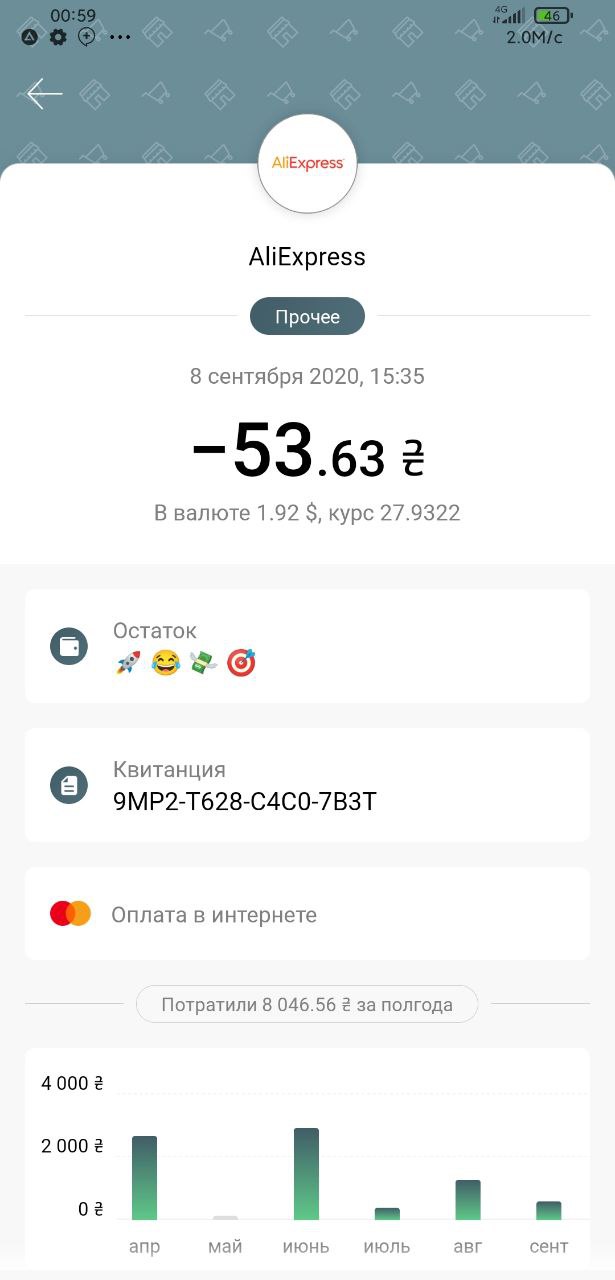The width and height of the screenshot is (615, 1280).
Task: Open the Остаток balance row
Action: (307, 646)
